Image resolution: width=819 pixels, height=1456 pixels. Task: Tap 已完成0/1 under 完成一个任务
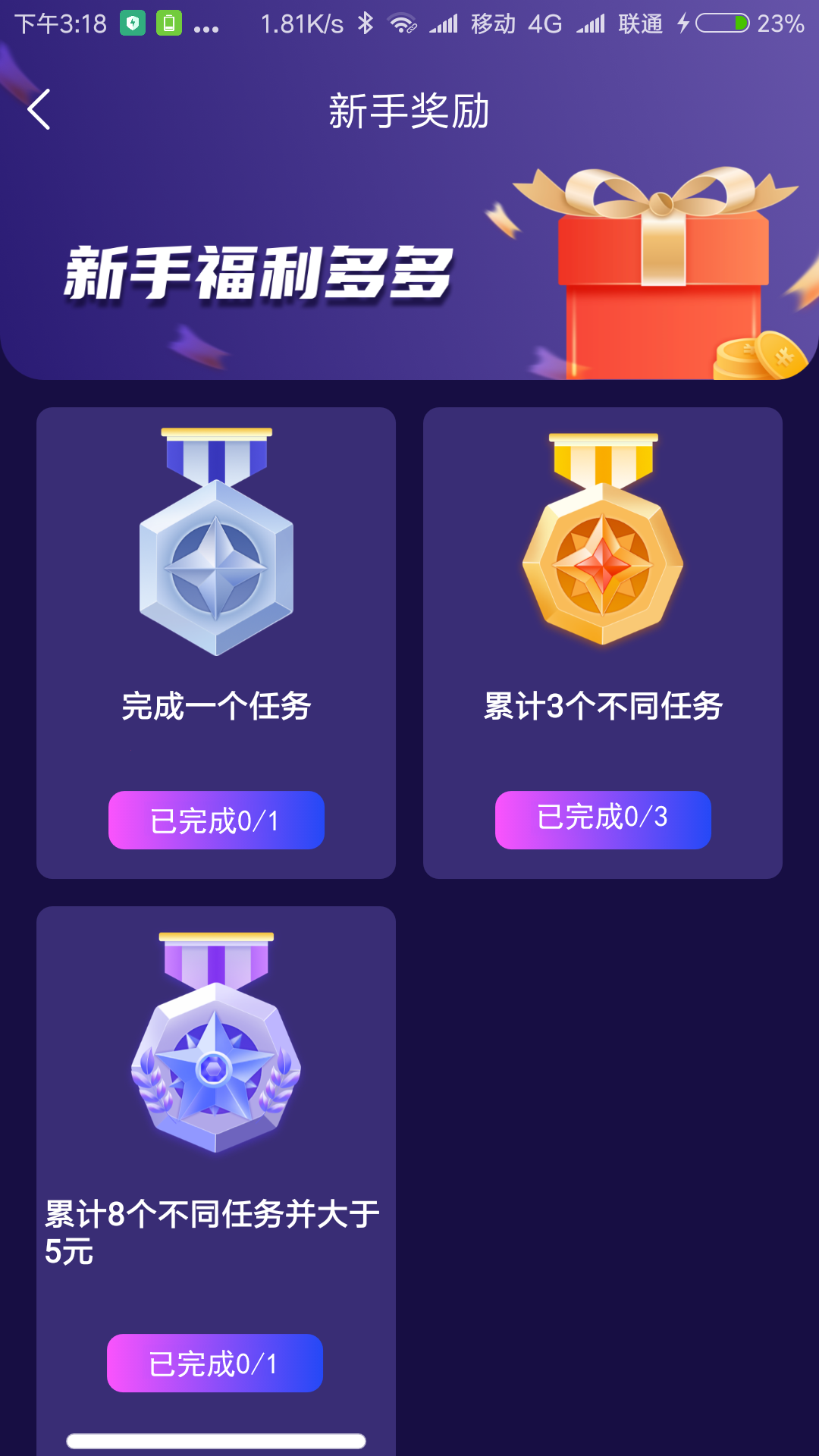point(216,820)
